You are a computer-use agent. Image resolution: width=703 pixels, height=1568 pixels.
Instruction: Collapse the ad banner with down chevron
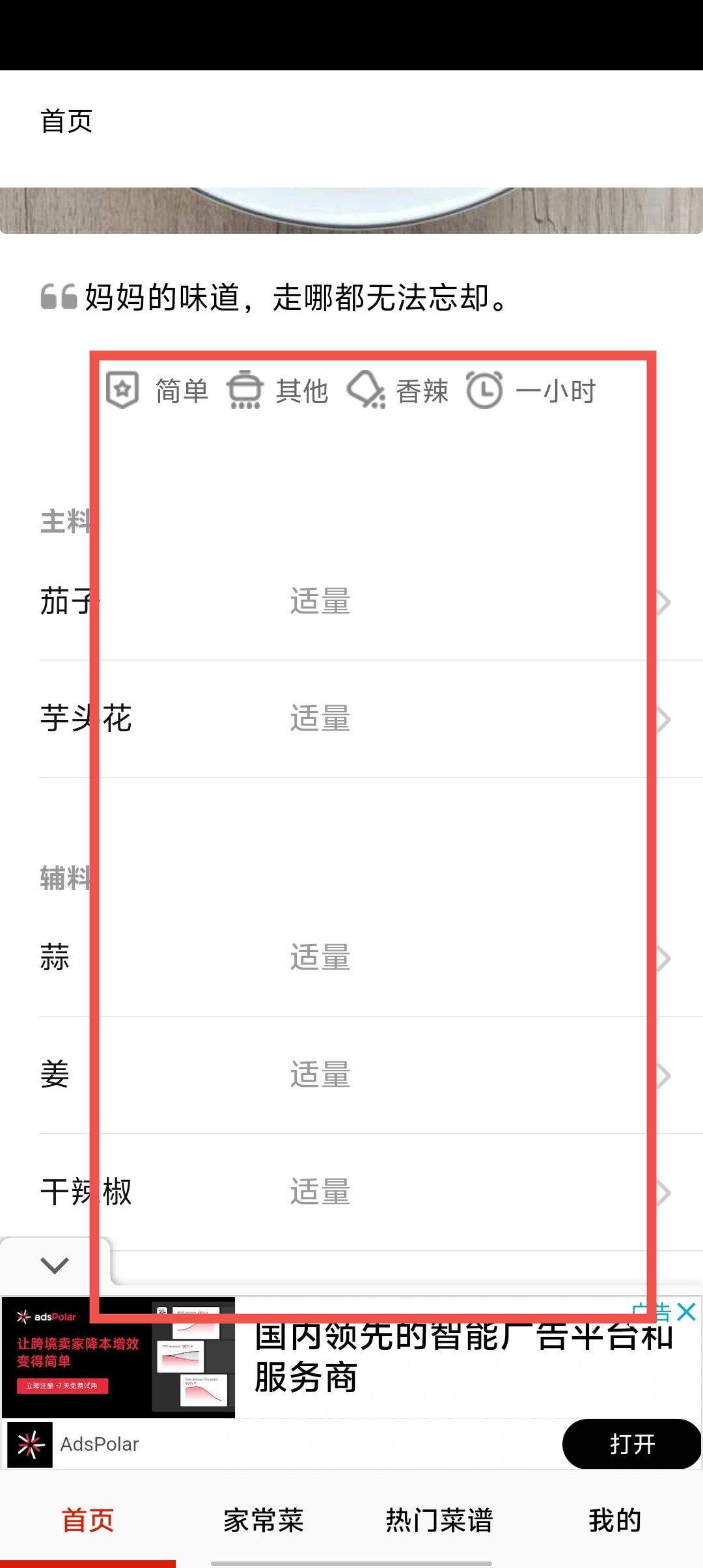[55, 1266]
